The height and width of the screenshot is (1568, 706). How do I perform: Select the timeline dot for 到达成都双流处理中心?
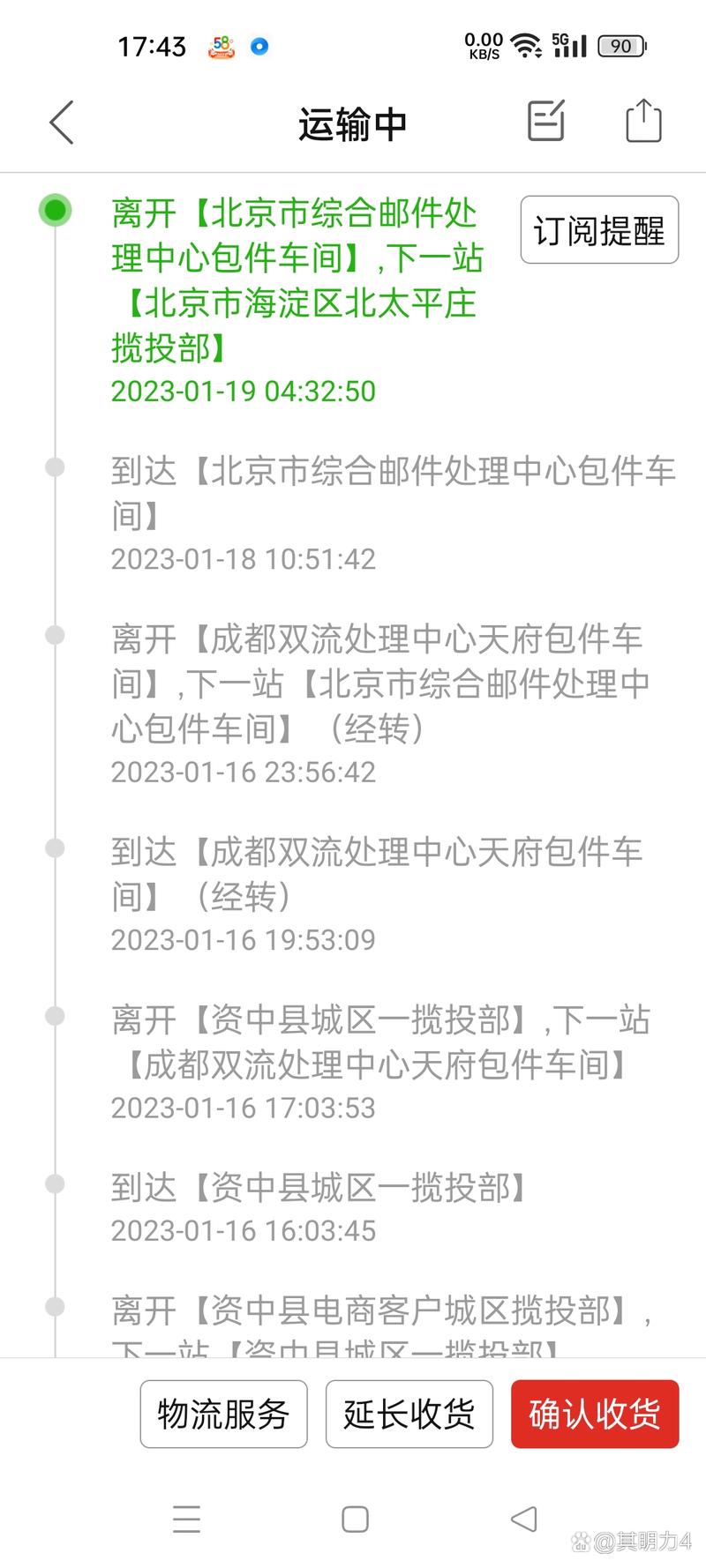pyautogui.click(x=55, y=847)
